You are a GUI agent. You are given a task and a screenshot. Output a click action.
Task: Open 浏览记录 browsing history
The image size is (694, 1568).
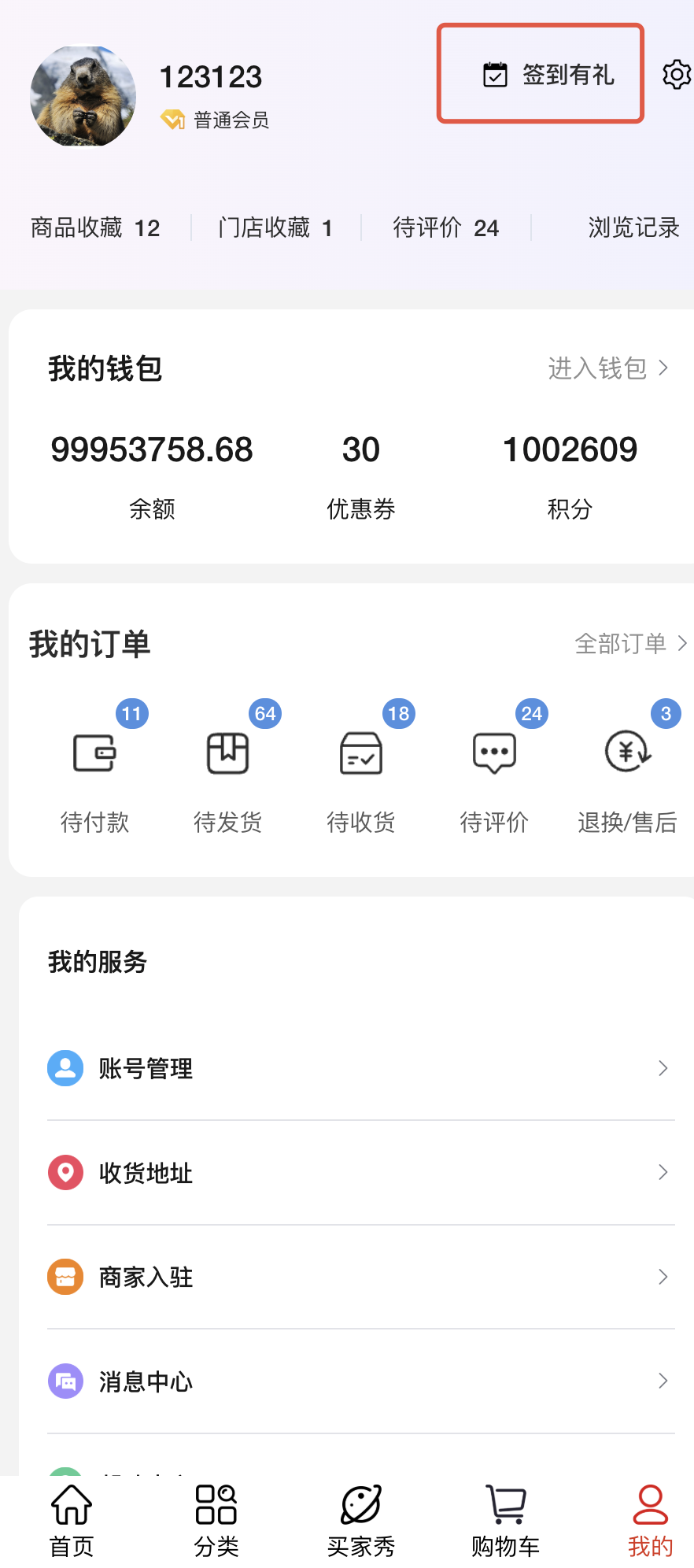coord(633,228)
